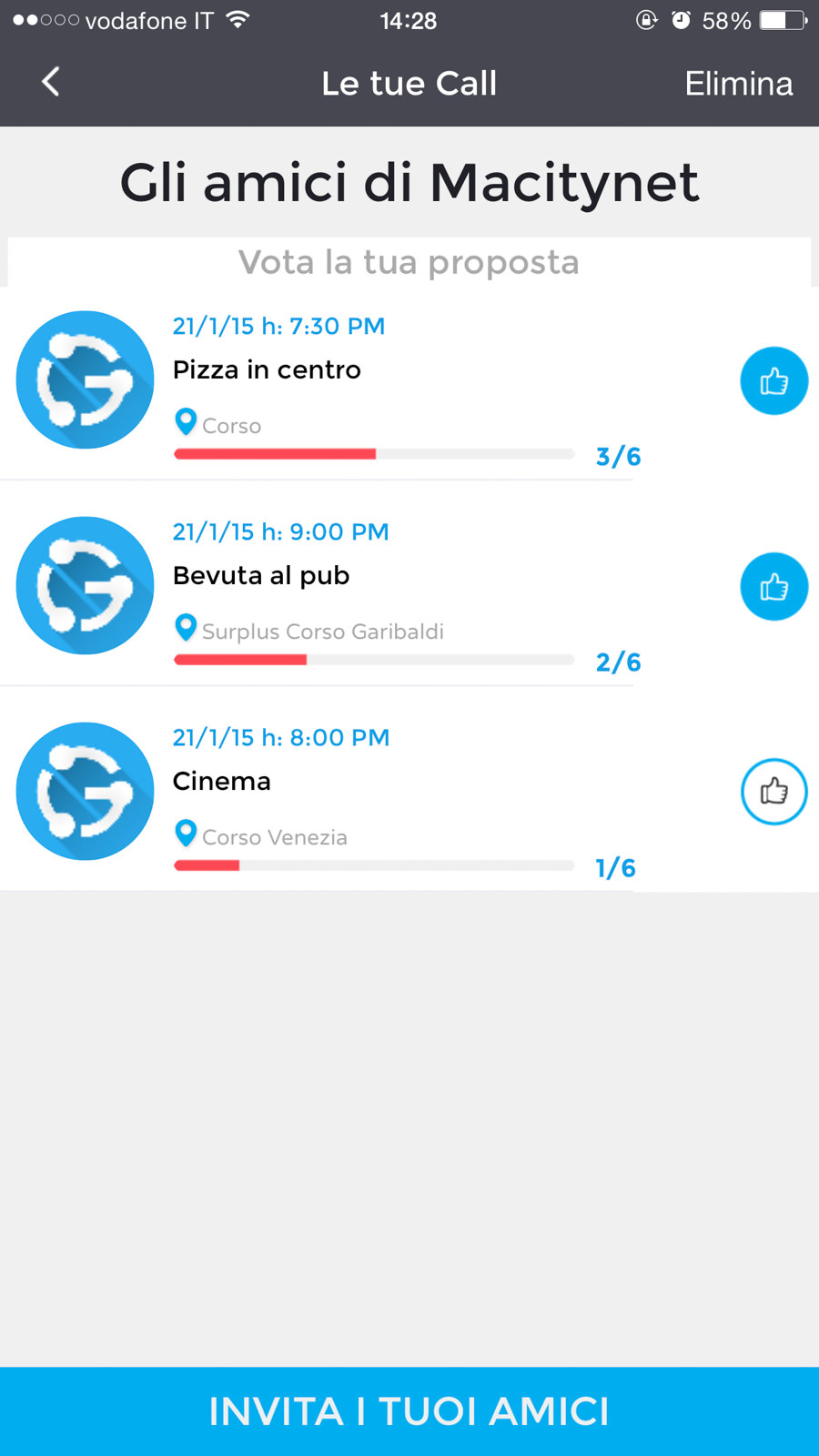Viewport: 819px width, 1456px height.
Task: Vote for the Pizza in centro proposal
Action: tap(773, 381)
